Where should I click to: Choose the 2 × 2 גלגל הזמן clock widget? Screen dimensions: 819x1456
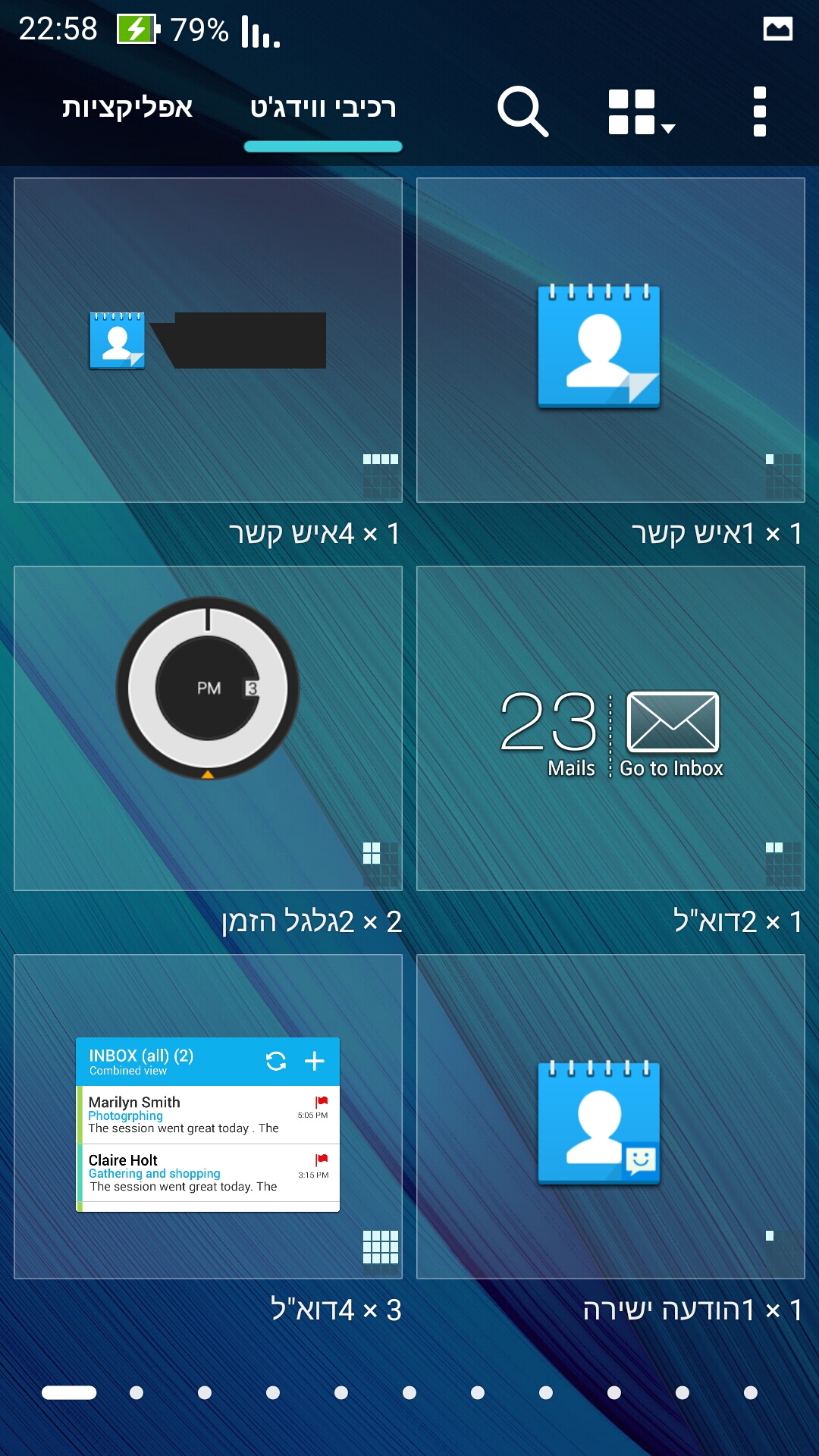click(208, 728)
